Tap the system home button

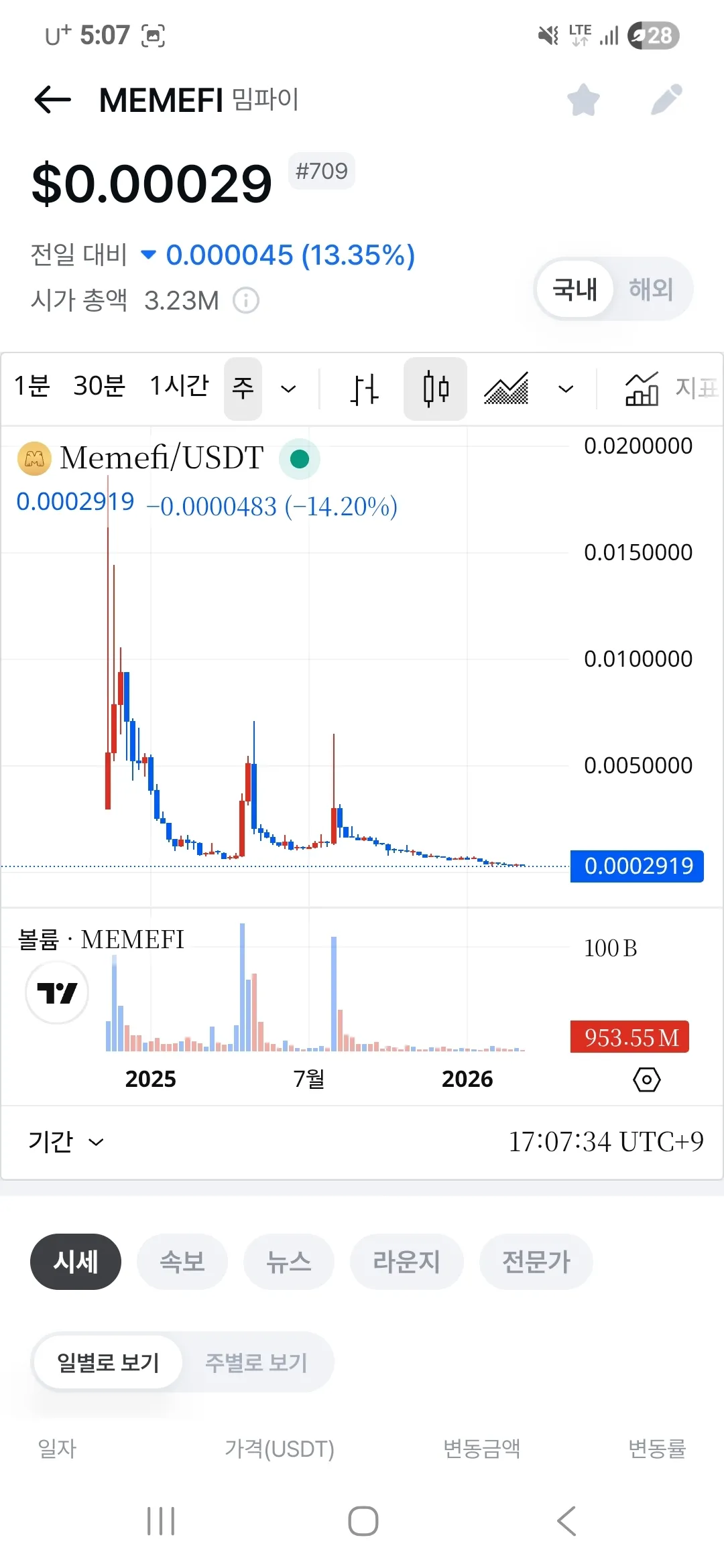point(363,1521)
